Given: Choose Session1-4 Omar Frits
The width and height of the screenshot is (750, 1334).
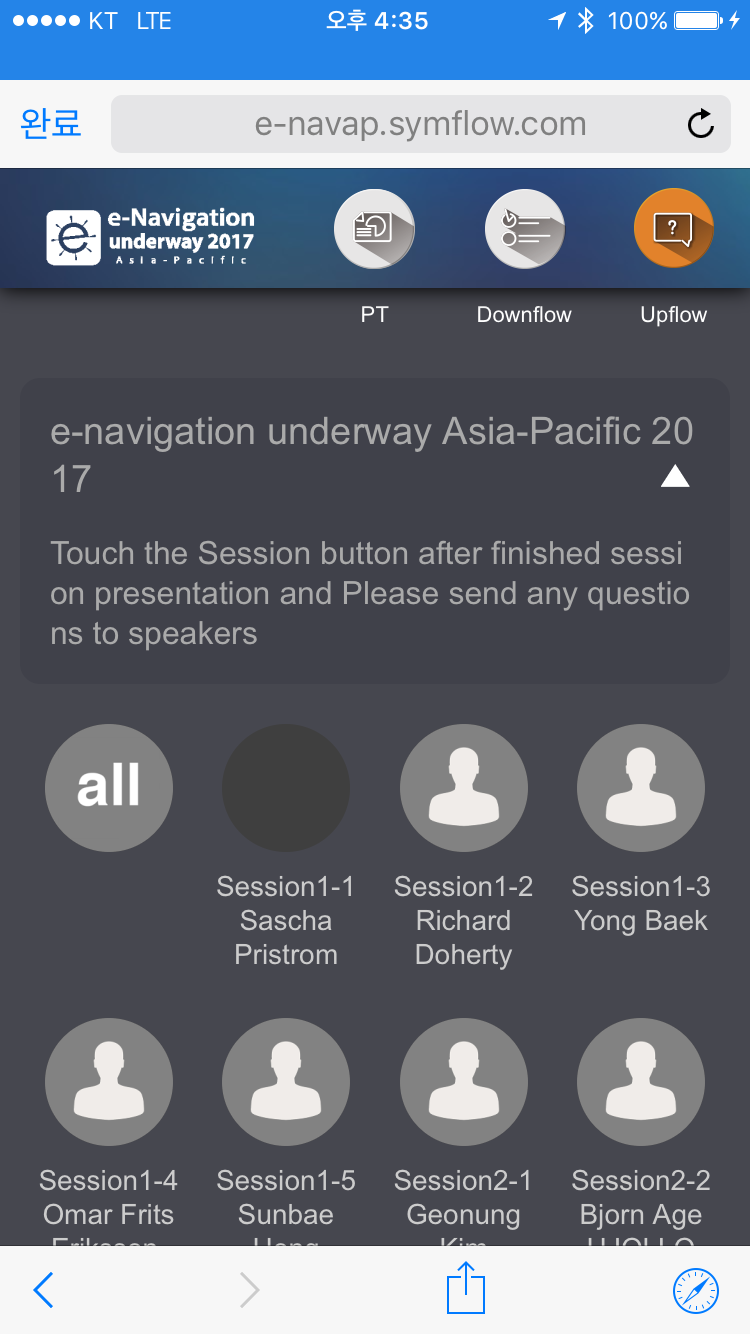Looking at the screenshot, I should (109, 1082).
